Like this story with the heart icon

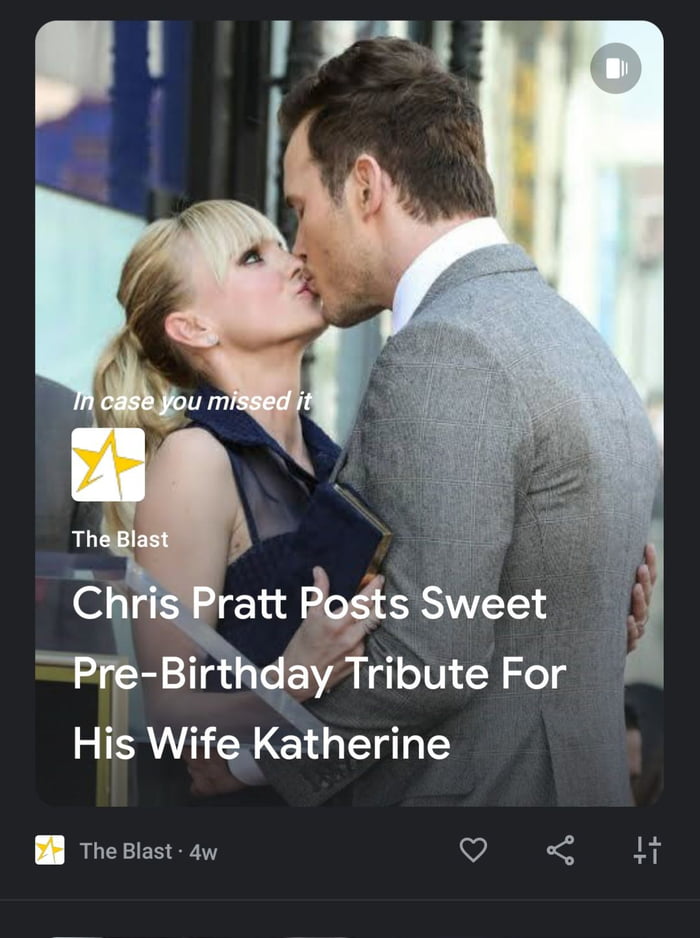(473, 850)
